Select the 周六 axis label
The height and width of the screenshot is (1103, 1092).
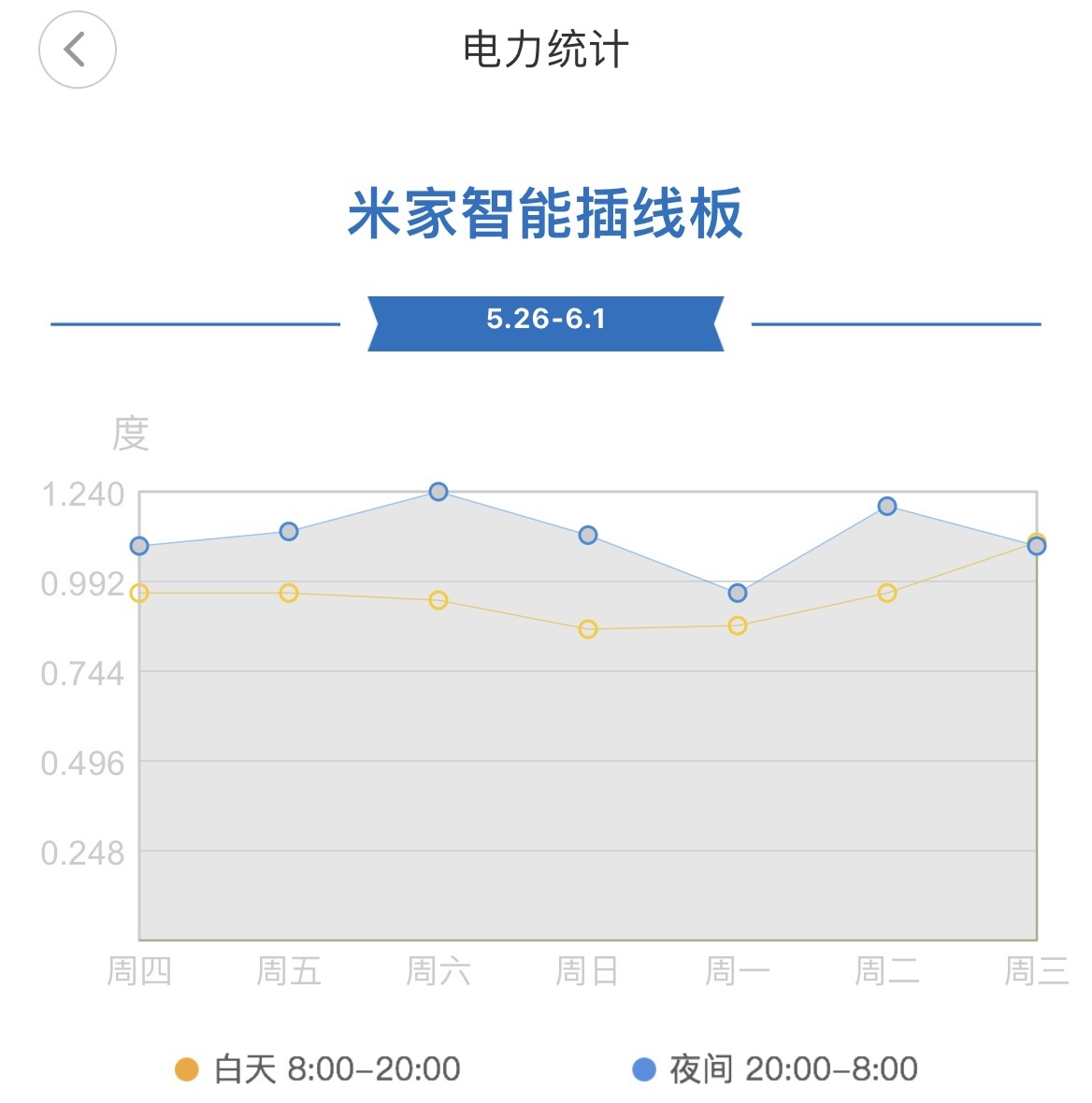point(438,972)
